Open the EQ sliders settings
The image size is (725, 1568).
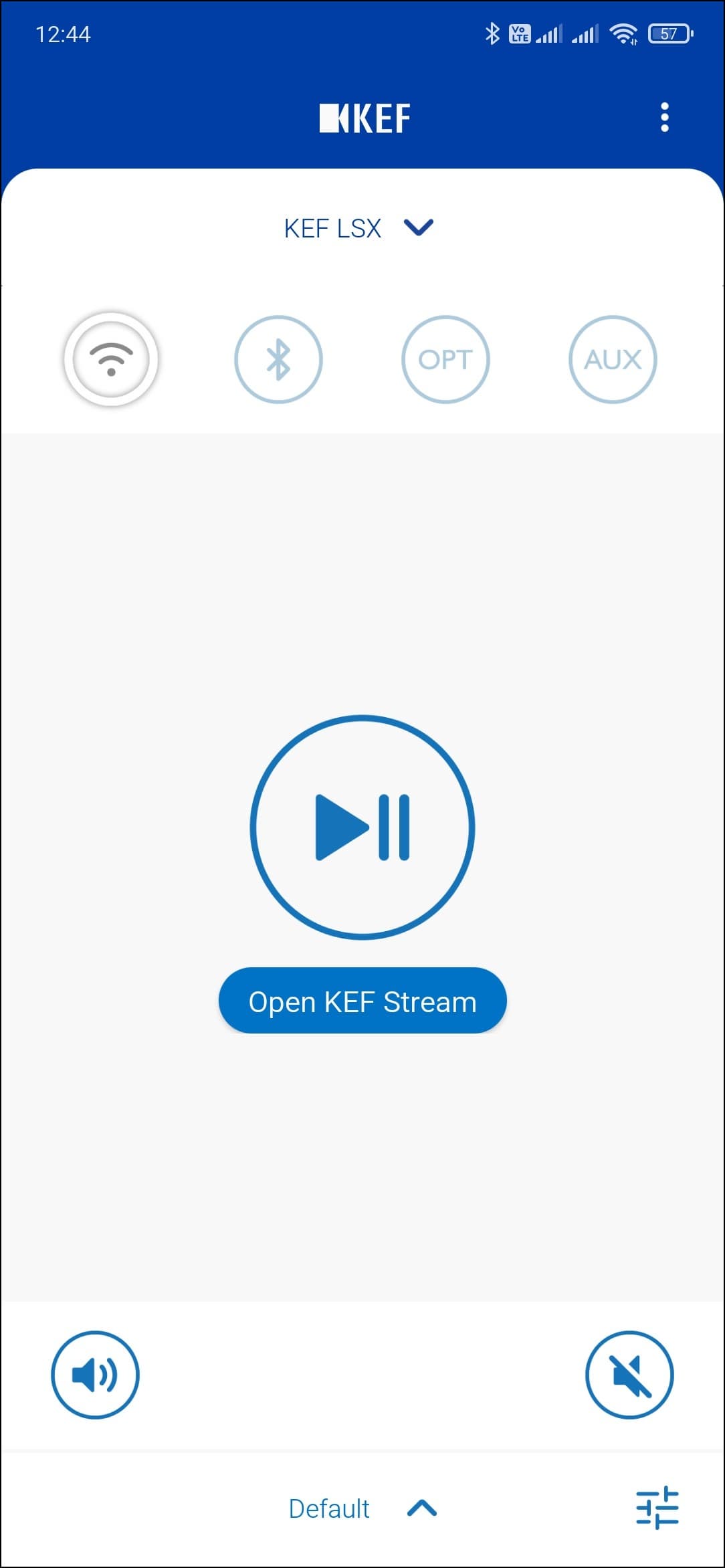(x=657, y=1508)
